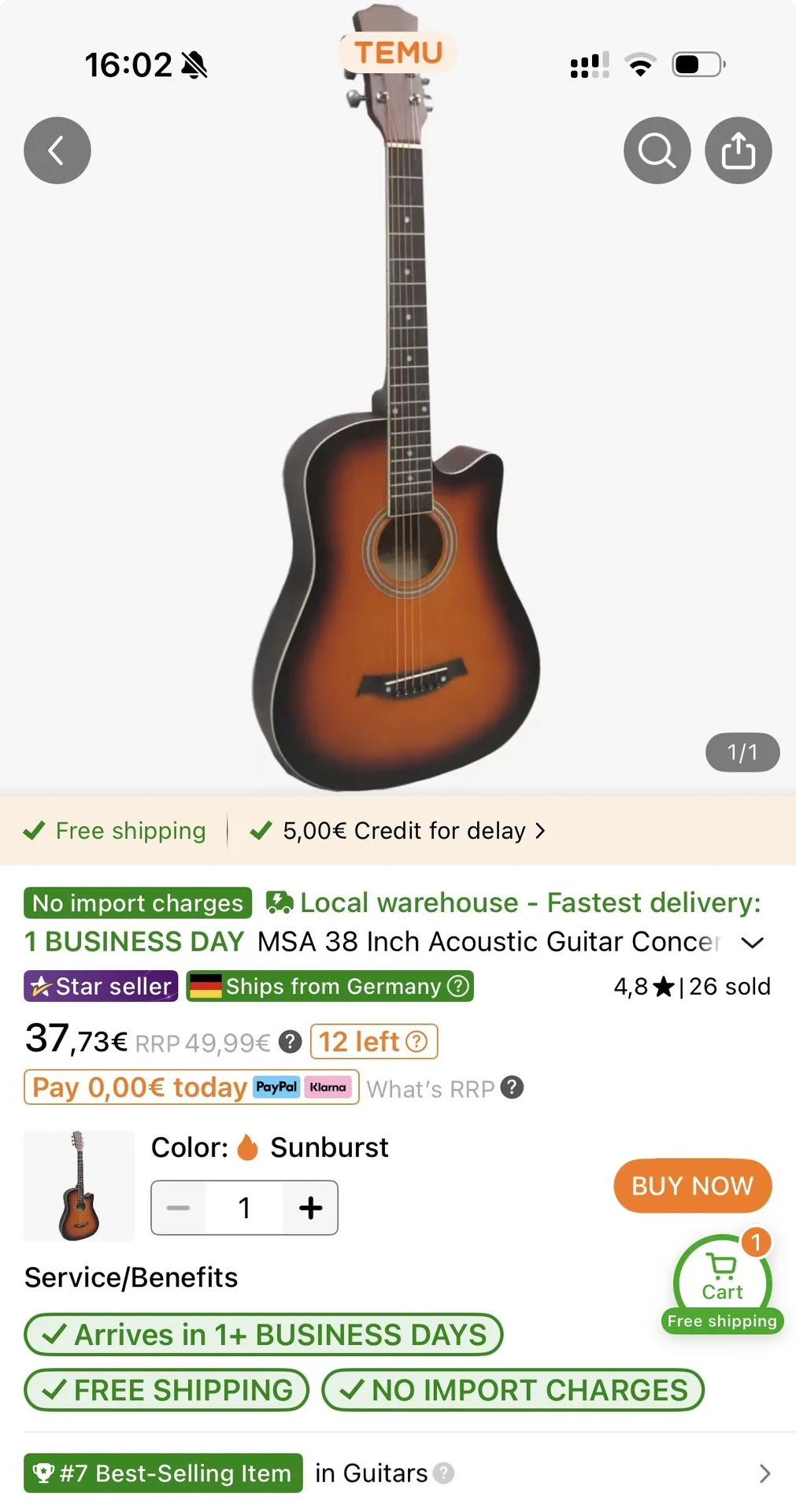Open the 12 left stock info
The image size is (796, 1512).
pyautogui.click(x=374, y=1042)
